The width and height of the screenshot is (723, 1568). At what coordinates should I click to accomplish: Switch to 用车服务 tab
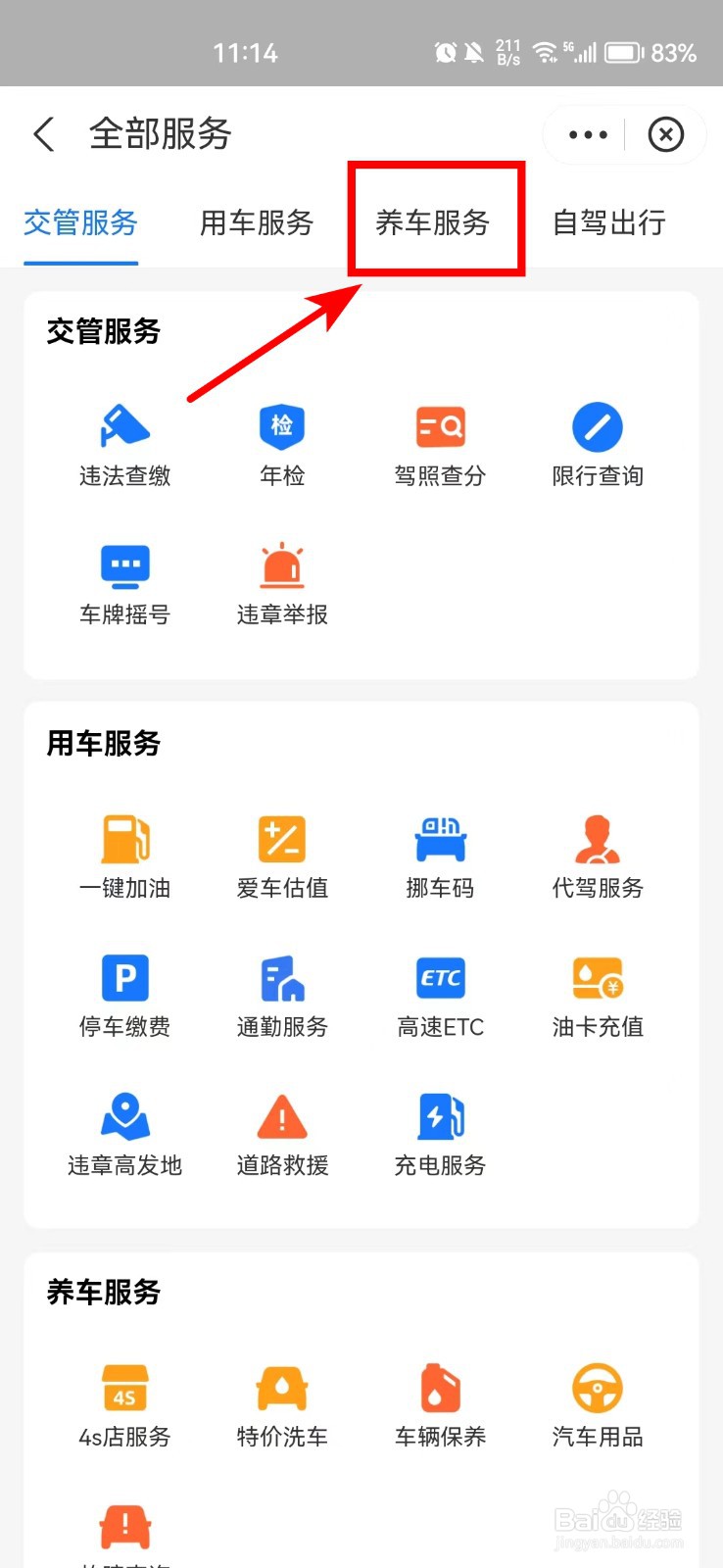click(257, 222)
